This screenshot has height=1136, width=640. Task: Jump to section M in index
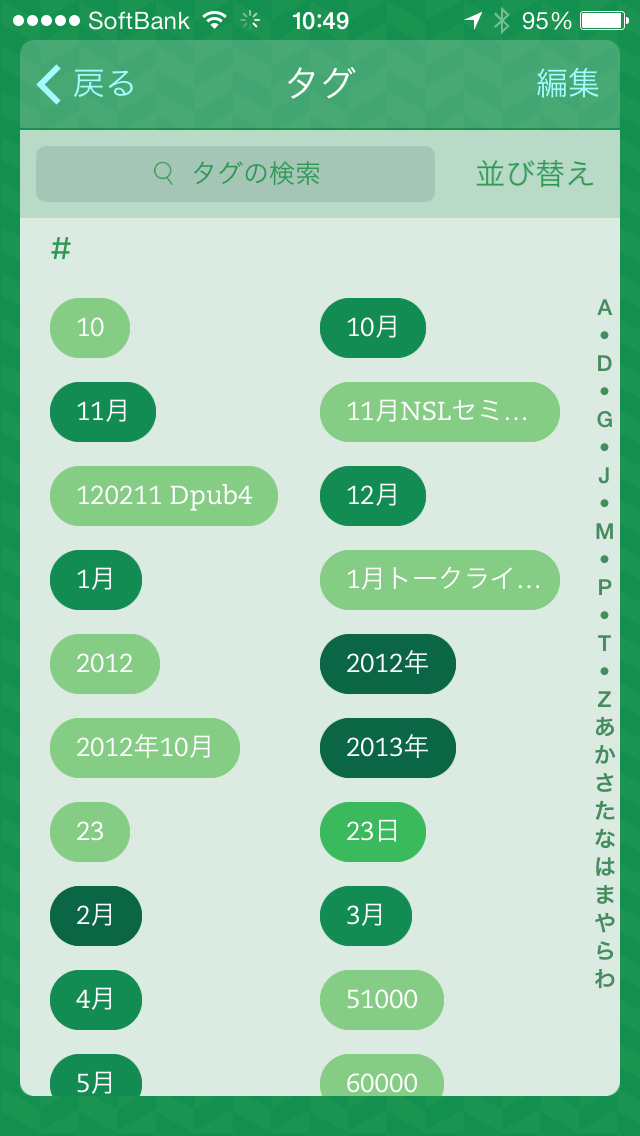[604, 532]
